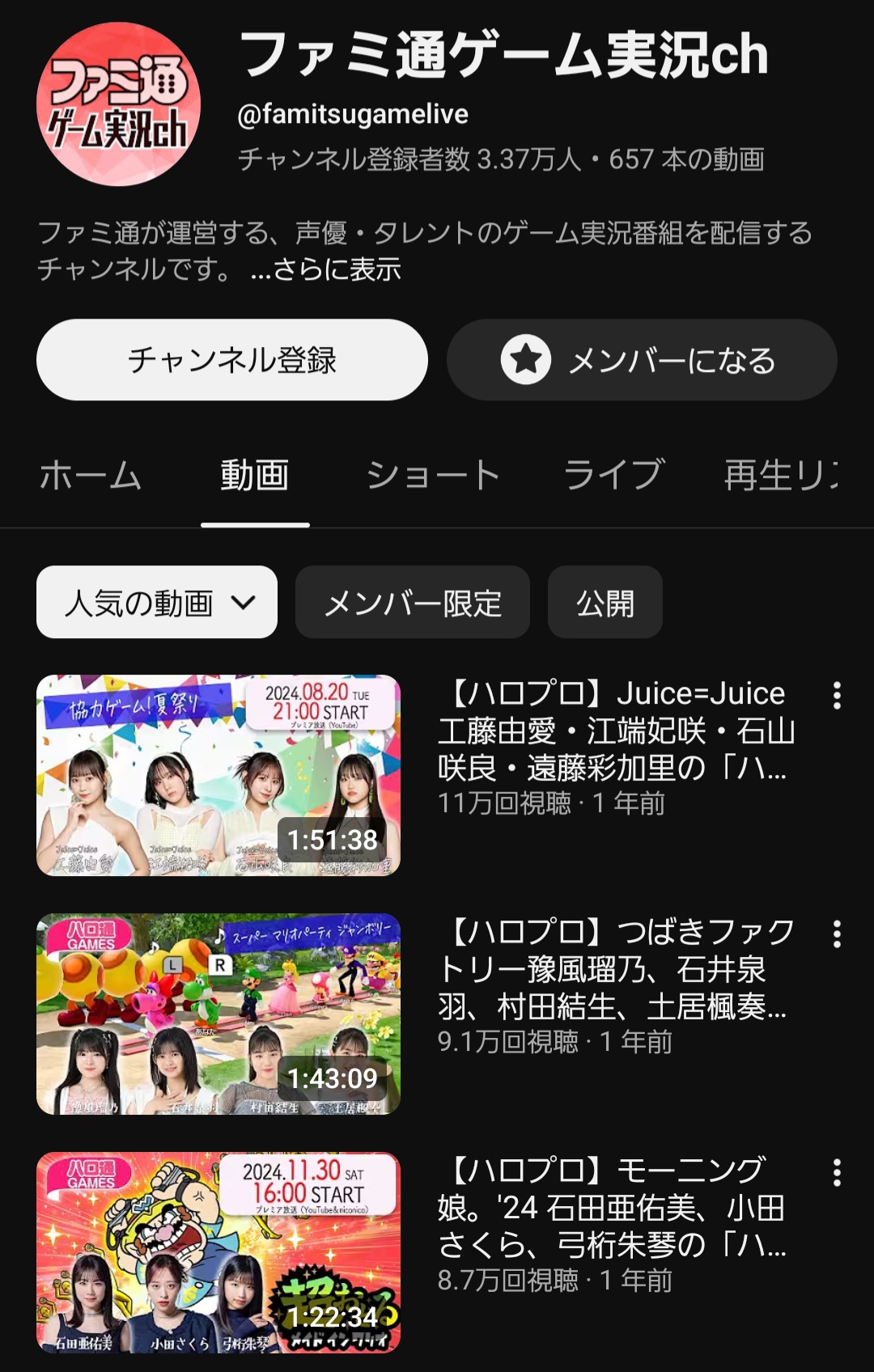874x1372 pixels.
Task: Select the 動画 tab
Action: 255,475
